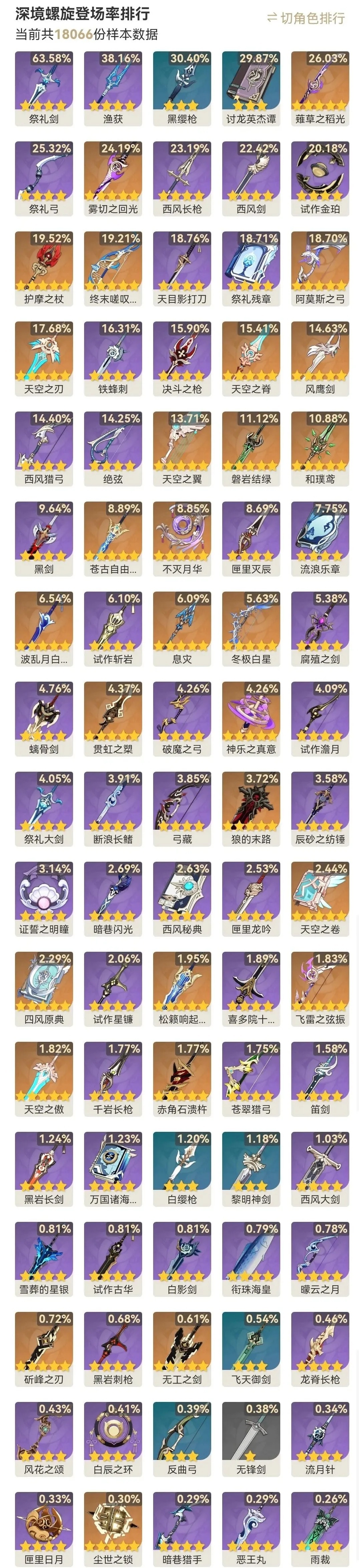Select the 狼的末路 weapon tile
Viewport: 359px width, 1568px height.
point(251,809)
